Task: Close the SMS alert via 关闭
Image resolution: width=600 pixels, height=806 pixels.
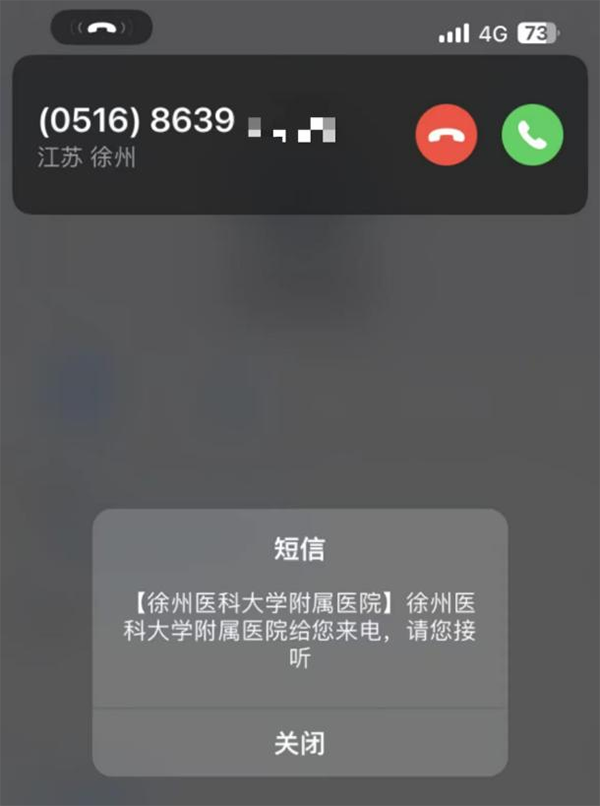Action: 299,743
